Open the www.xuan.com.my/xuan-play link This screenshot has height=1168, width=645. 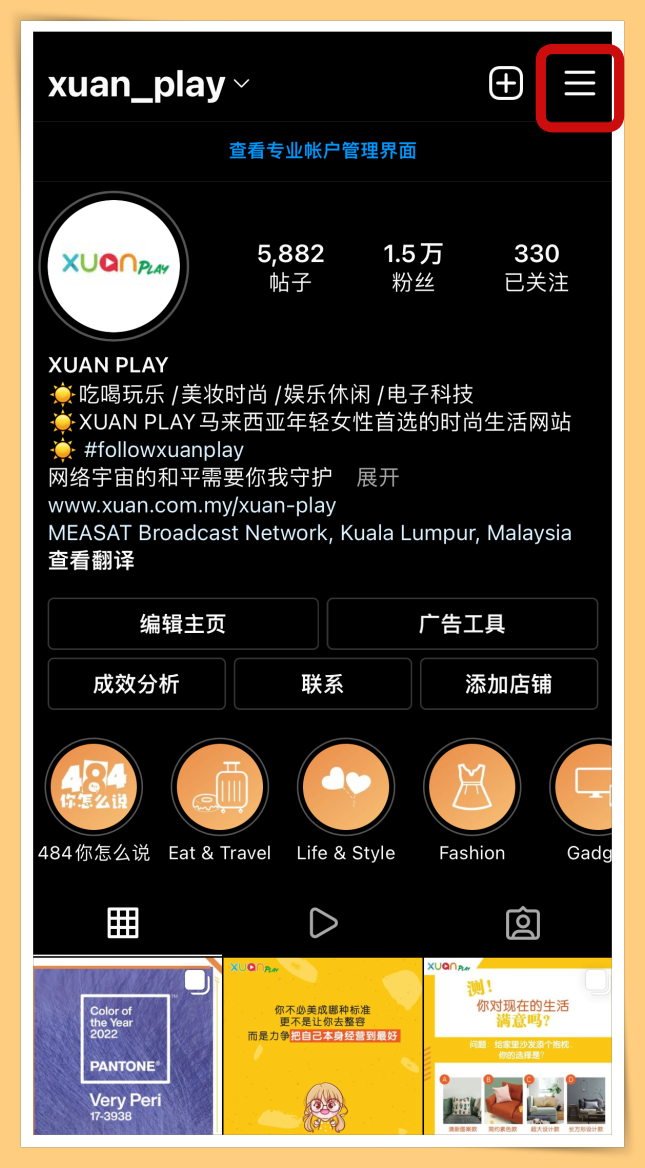coord(192,506)
